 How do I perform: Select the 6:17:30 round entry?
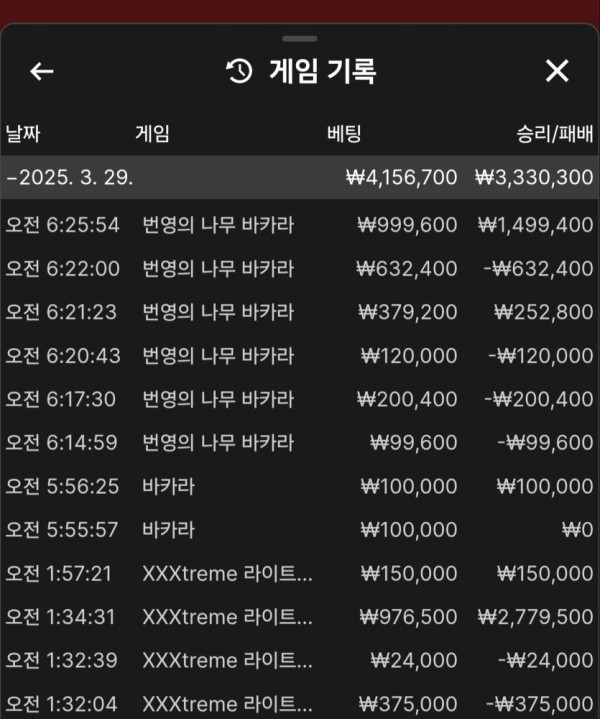[299, 400]
